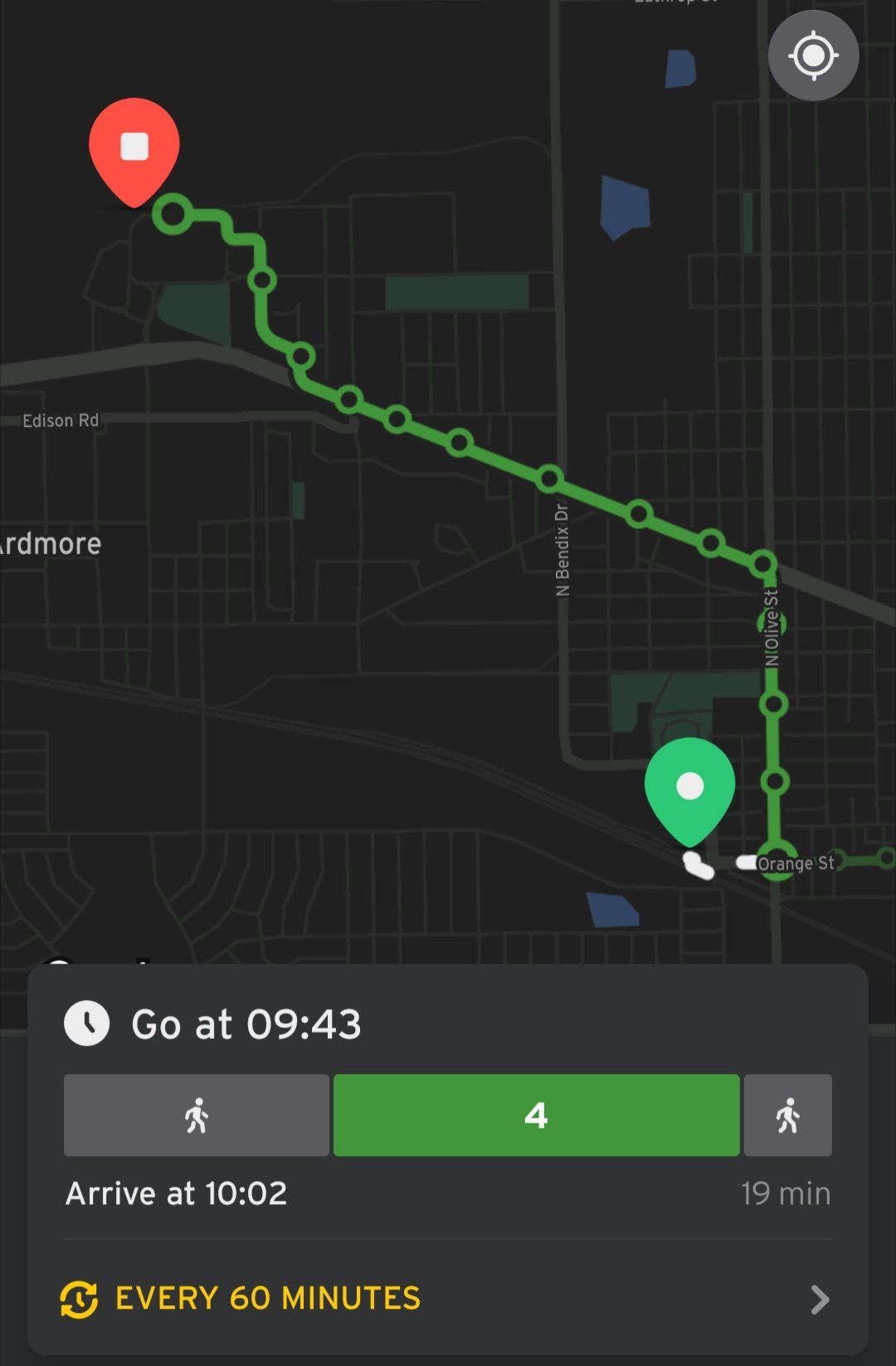Select the route 4 bus segment
The width and height of the screenshot is (896, 1366).
pyautogui.click(x=536, y=1115)
